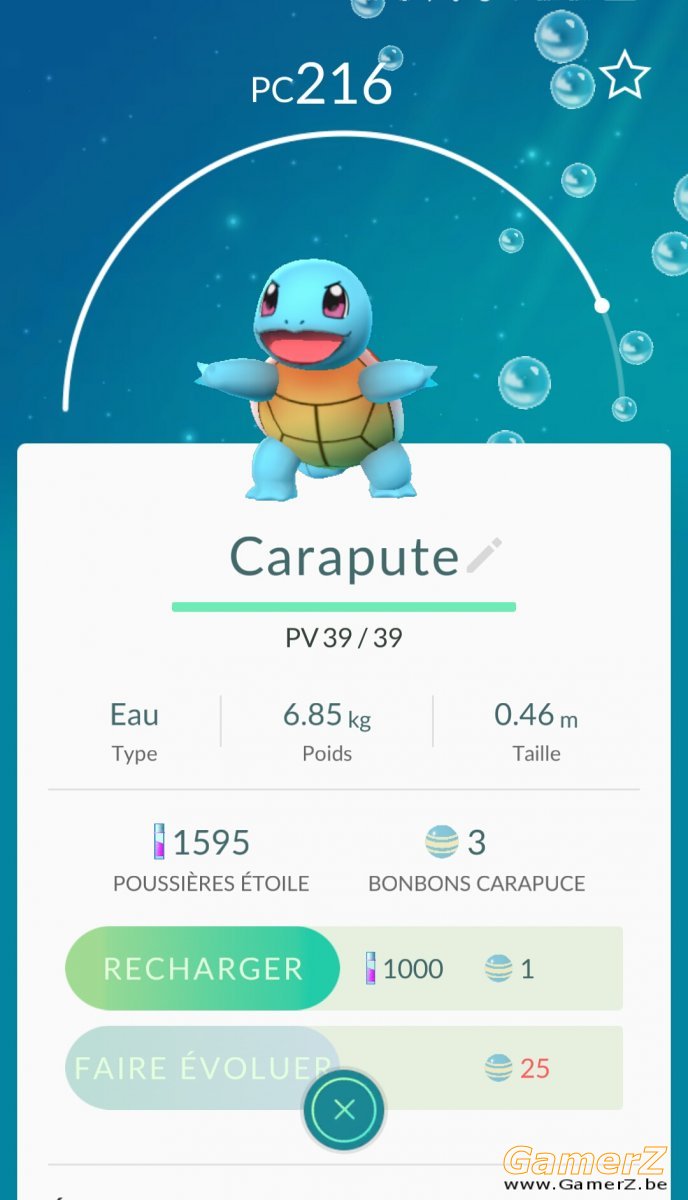688x1200 pixels.
Task: Close the Pokémon details screen
Action: pos(344,1109)
